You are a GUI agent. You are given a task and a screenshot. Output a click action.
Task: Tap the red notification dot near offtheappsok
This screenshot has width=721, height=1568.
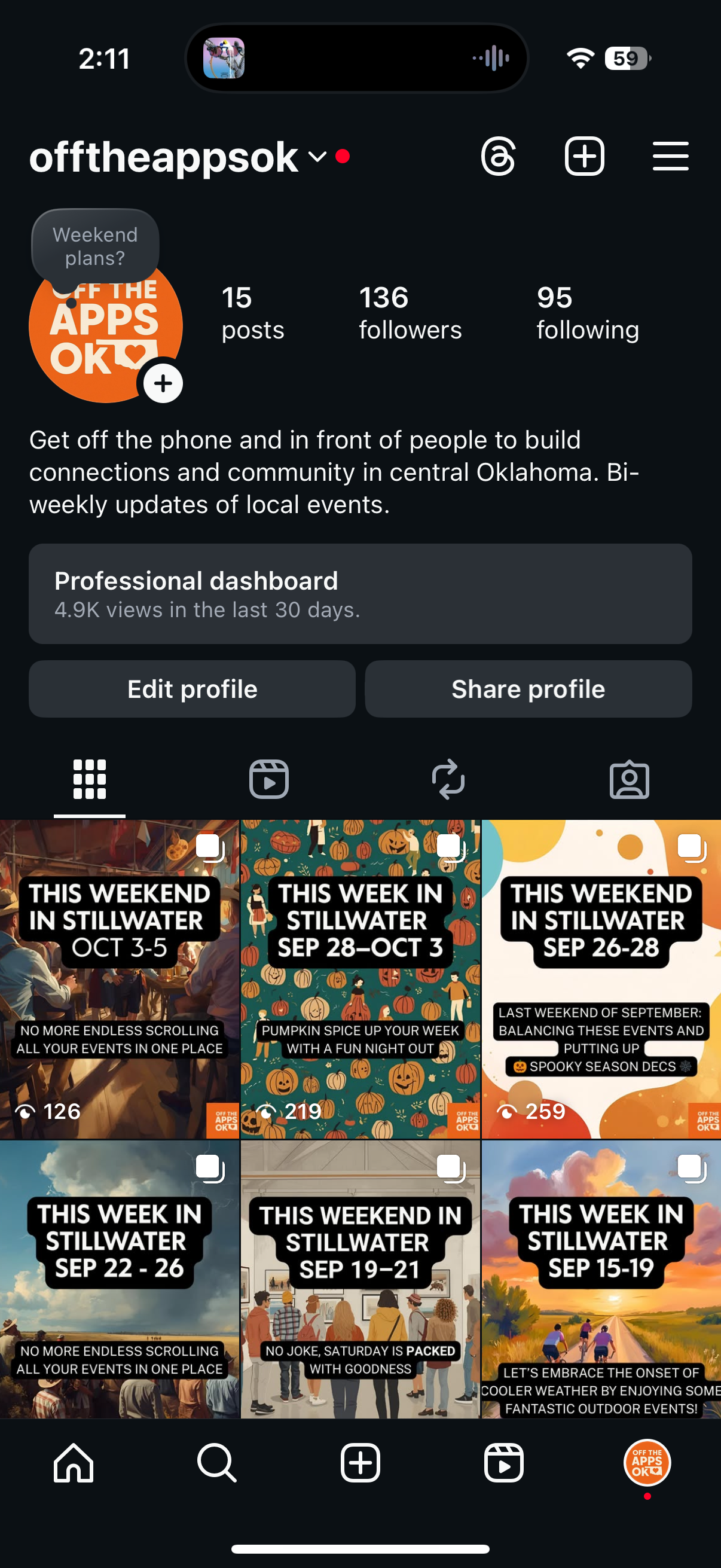click(x=343, y=157)
